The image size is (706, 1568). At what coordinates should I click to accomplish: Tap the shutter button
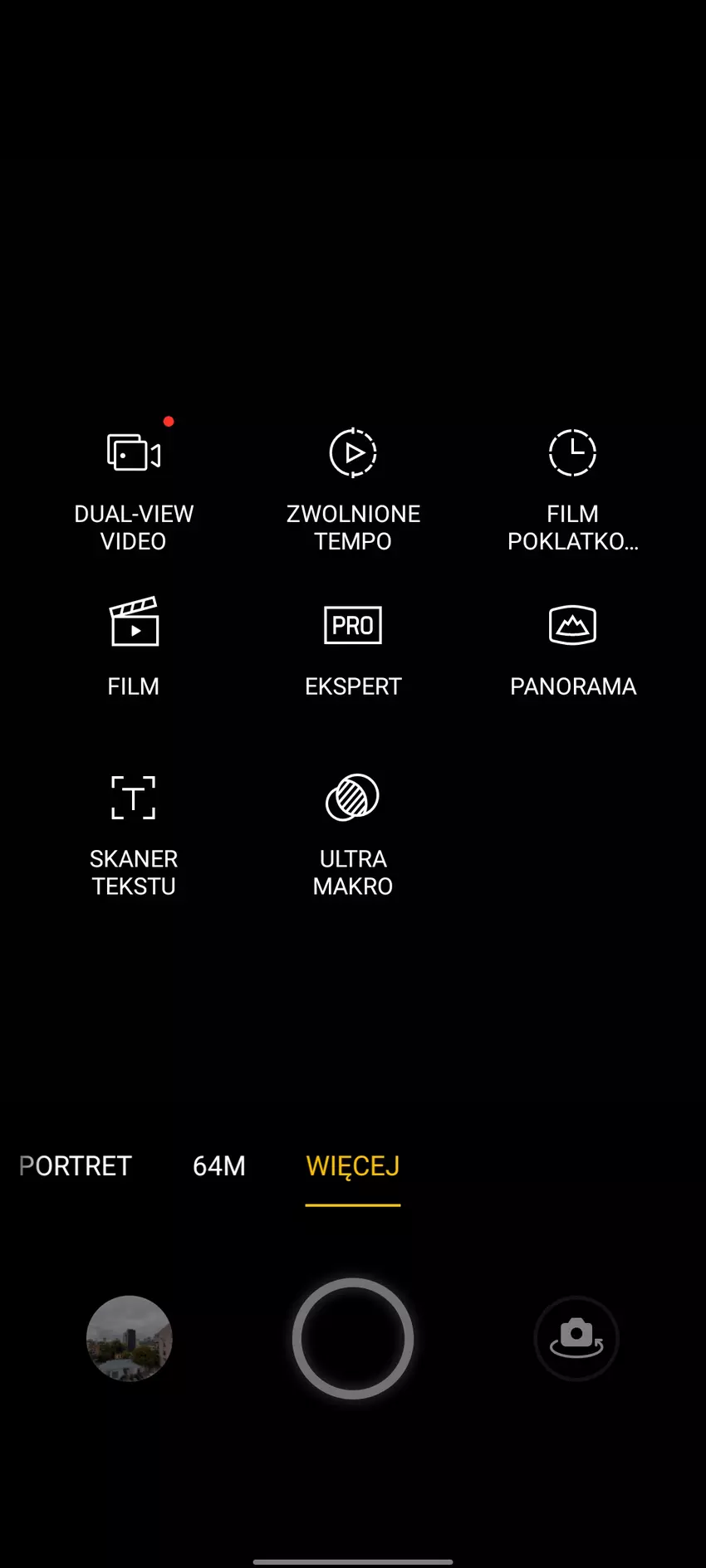pyautogui.click(x=353, y=1338)
